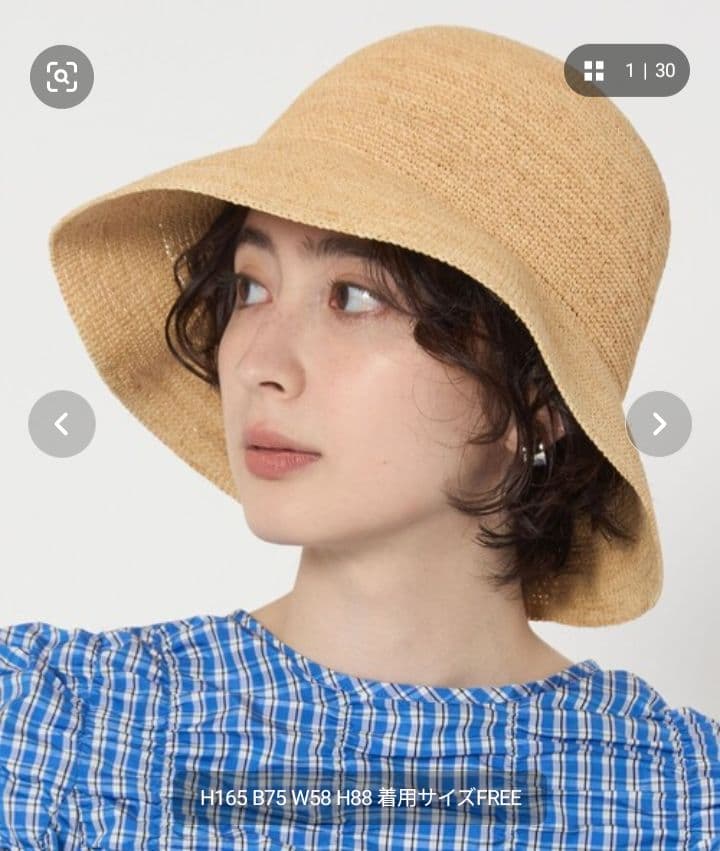Open the image grid showing 1 | 30
The height and width of the screenshot is (851, 720).
click(x=627, y=71)
